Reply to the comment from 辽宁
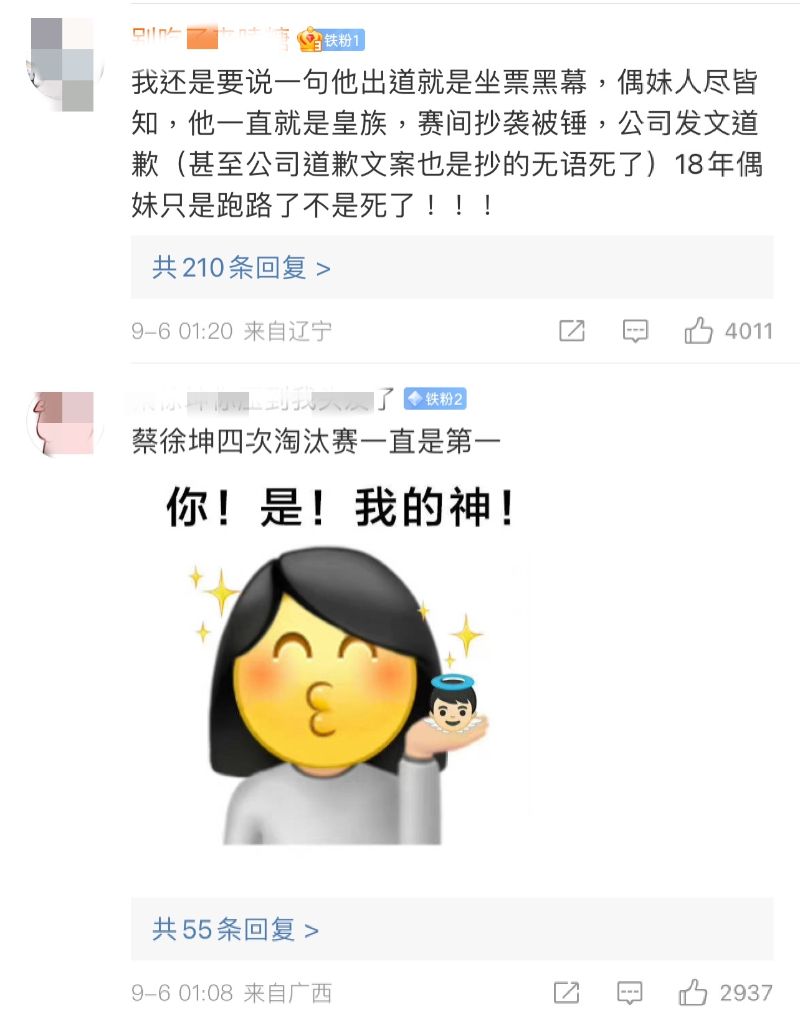Screen dimensions: 800x1015 635,331
